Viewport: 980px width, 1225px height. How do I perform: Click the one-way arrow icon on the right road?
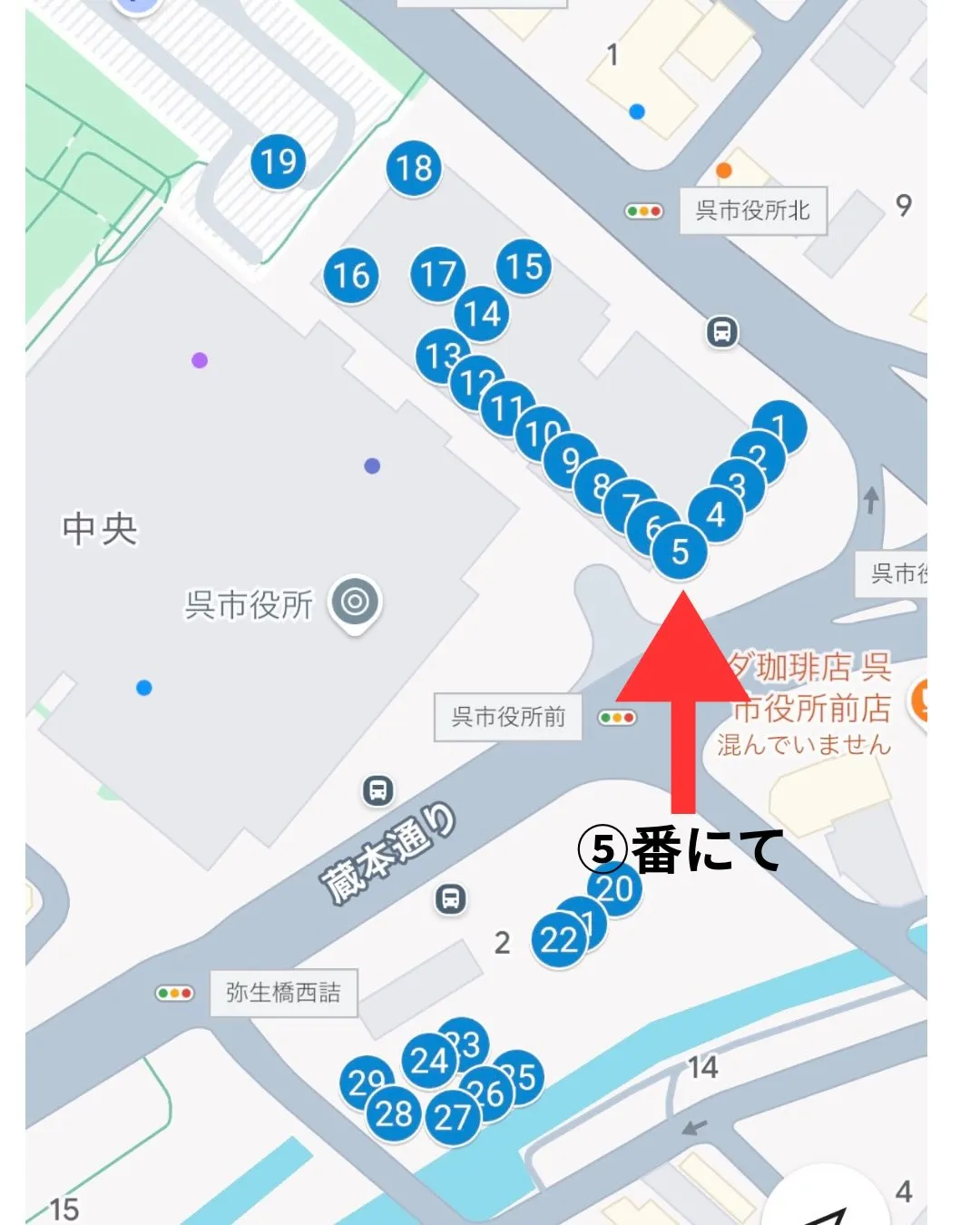(873, 500)
